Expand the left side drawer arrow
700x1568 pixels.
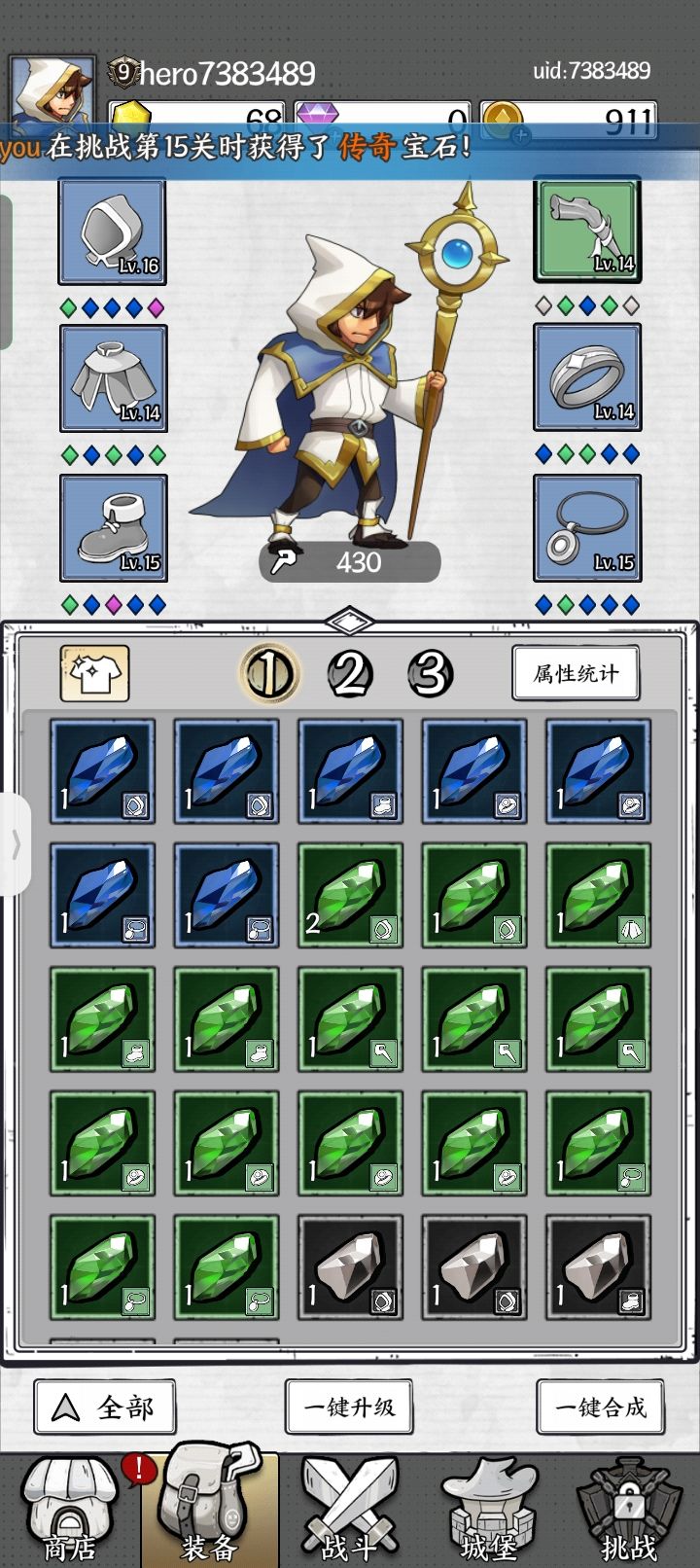pyautogui.click(x=15, y=843)
